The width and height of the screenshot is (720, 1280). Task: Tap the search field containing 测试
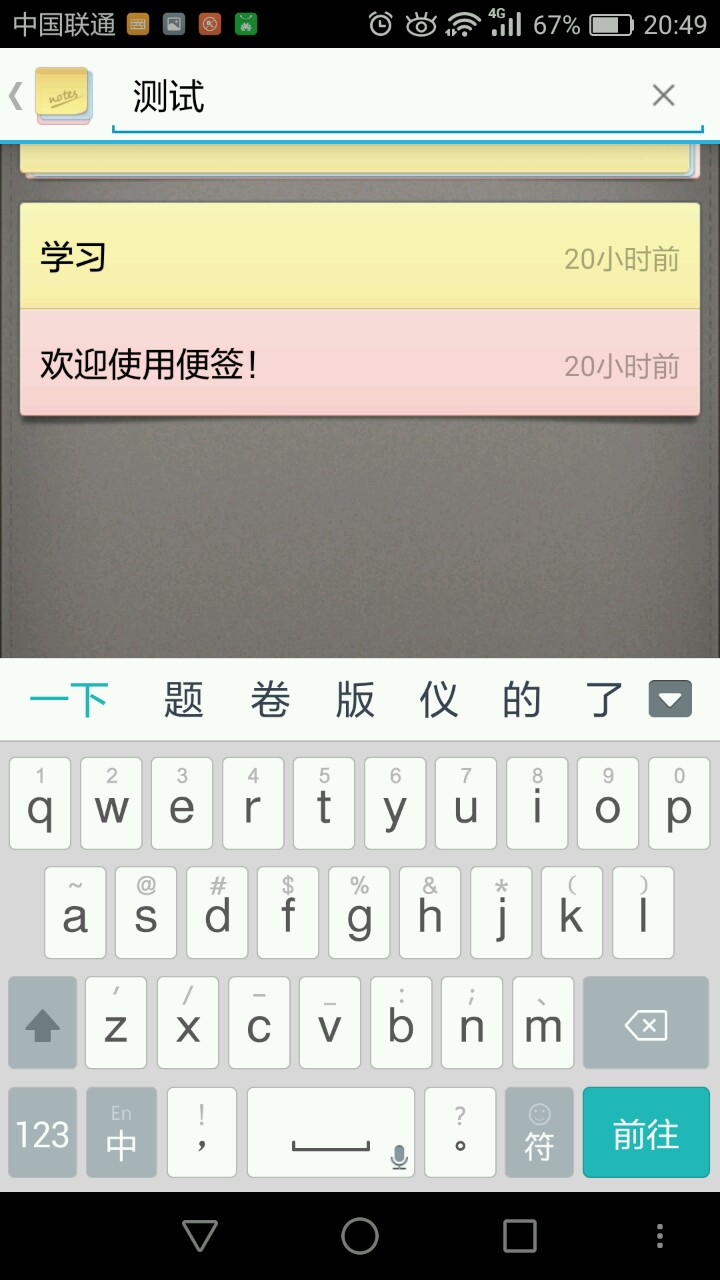point(380,97)
